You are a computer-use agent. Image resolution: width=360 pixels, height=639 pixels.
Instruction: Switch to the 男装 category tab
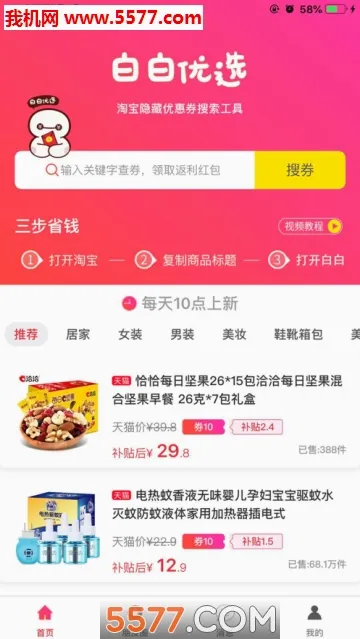pyautogui.click(x=182, y=335)
